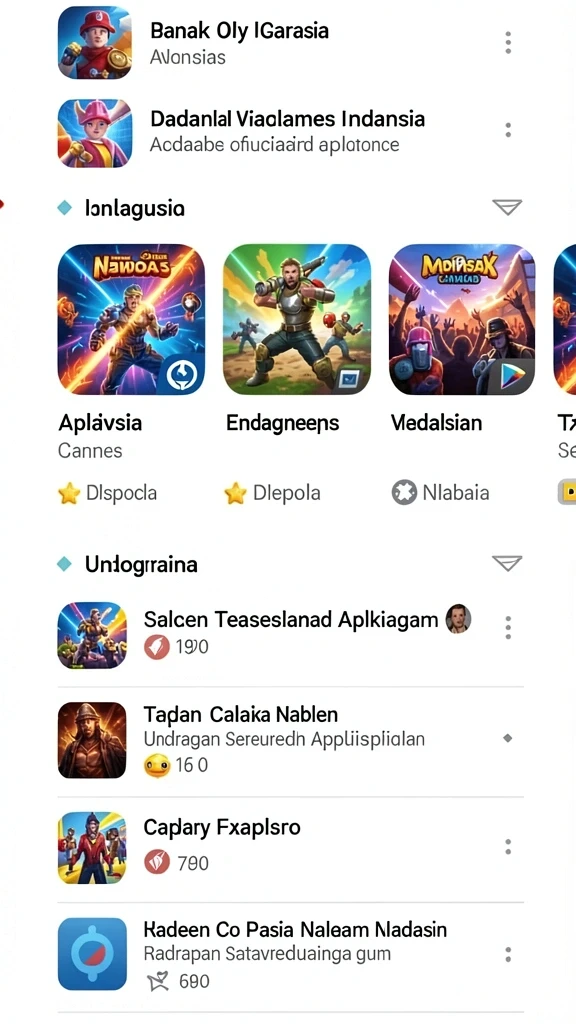Viewport: 576px width, 1024px height.
Task: Open overflow menu for Kadeen Co Pasia
Action: point(508,955)
